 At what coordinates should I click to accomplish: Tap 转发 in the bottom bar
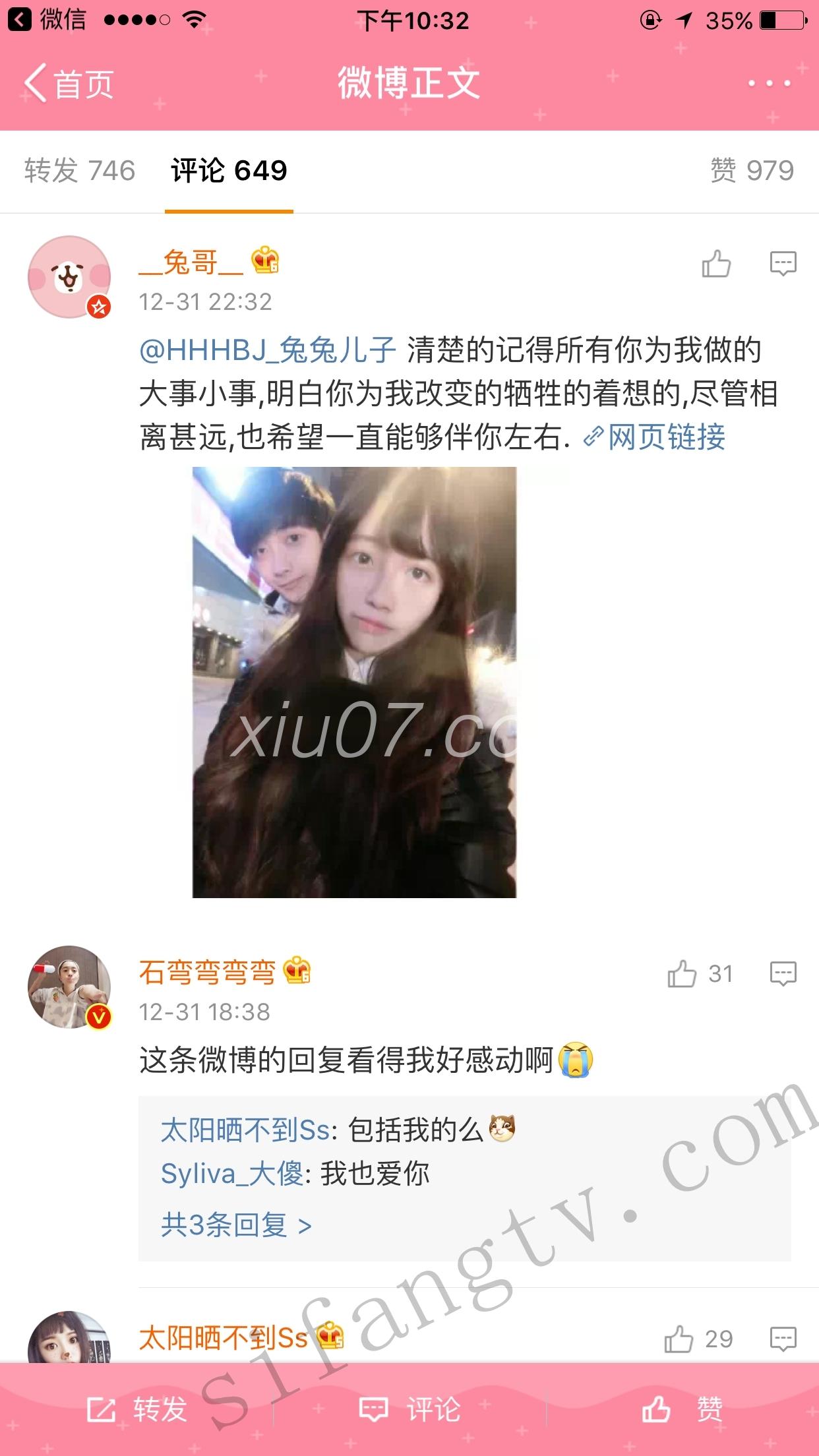click(x=137, y=1410)
